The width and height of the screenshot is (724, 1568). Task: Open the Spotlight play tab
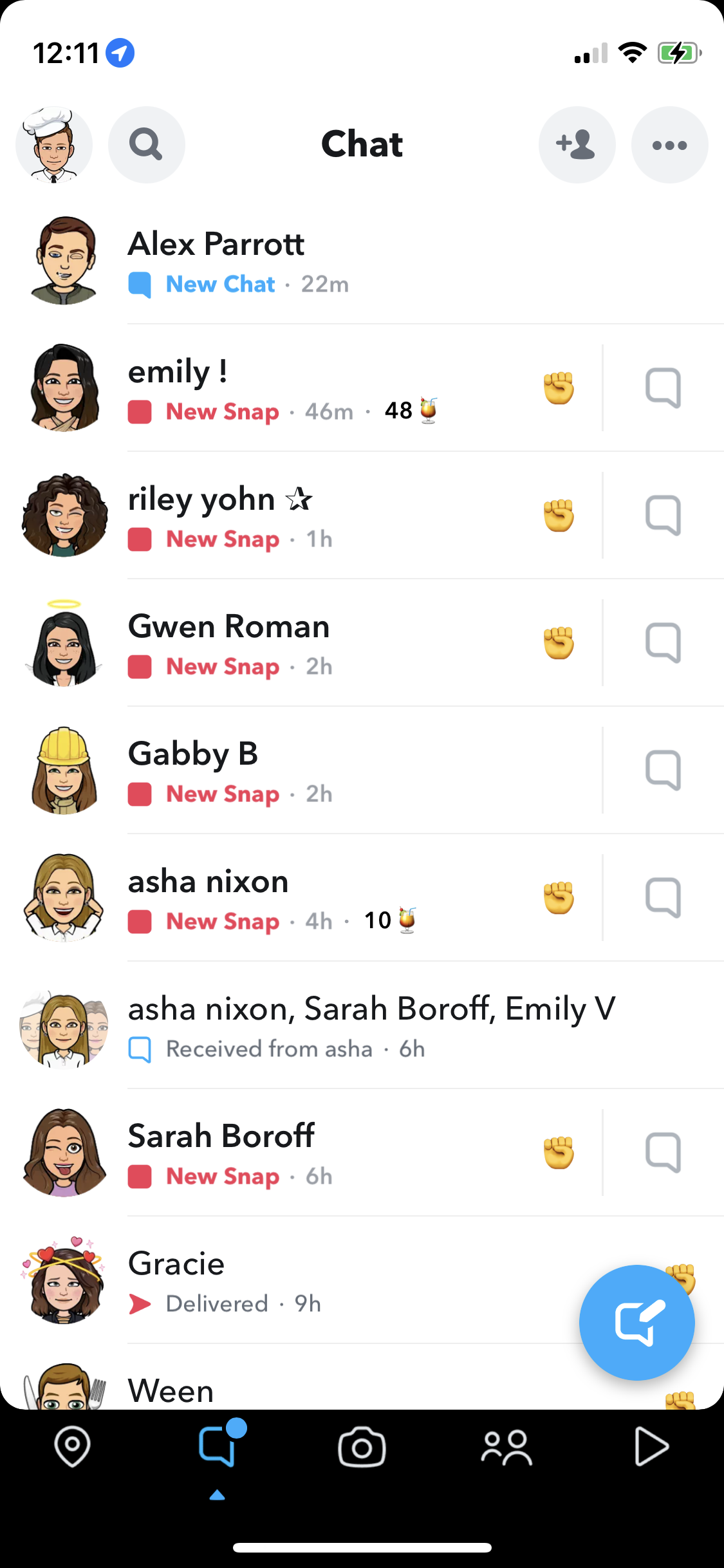coord(651,1446)
